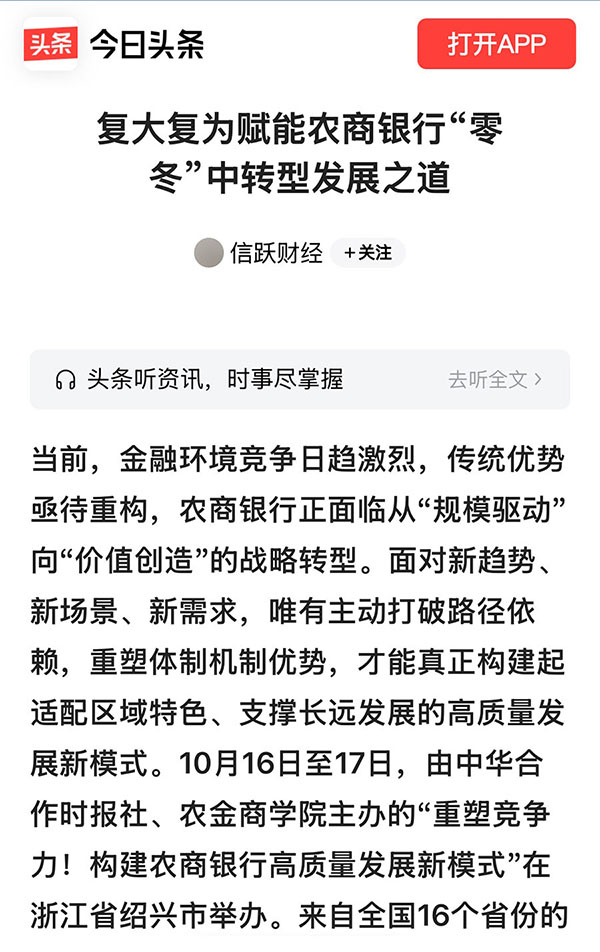This screenshot has height=952, width=600.
Task: Listen to the full article via 去听全文
Action: coord(496,379)
